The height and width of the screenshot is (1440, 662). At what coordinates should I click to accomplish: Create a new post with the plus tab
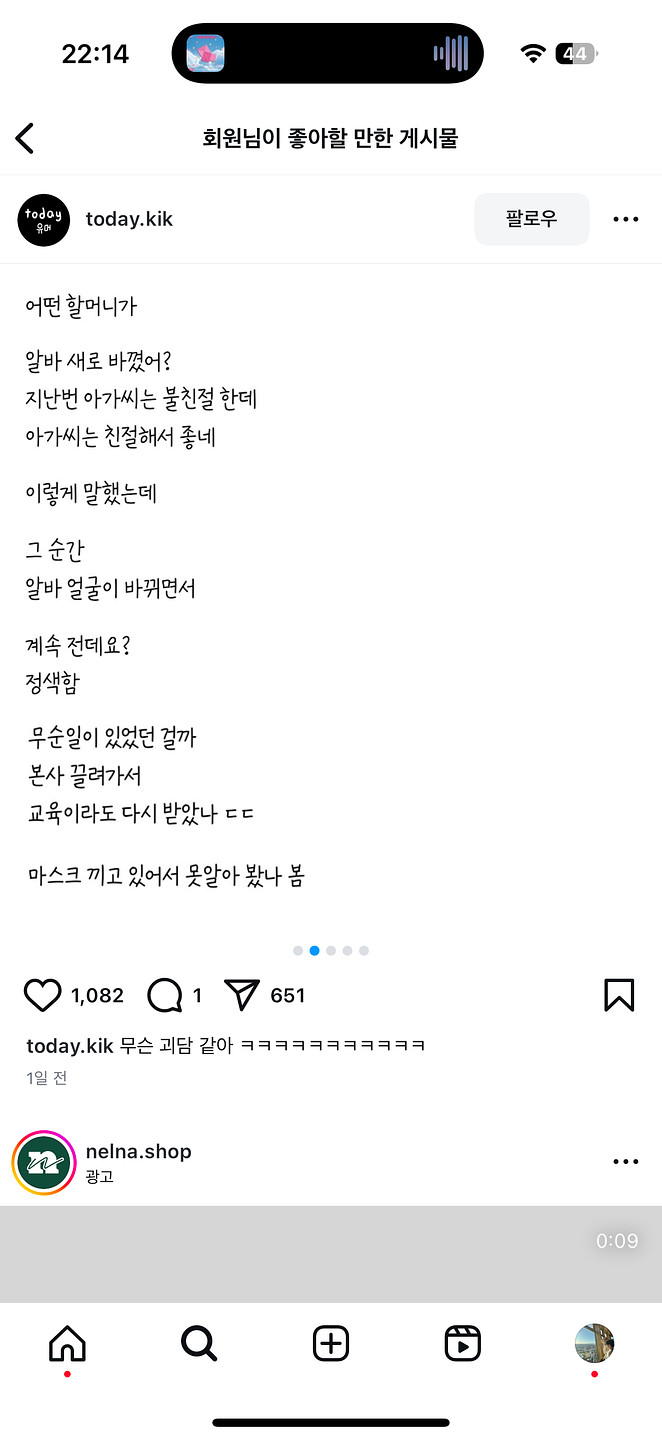pyautogui.click(x=331, y=1344)
